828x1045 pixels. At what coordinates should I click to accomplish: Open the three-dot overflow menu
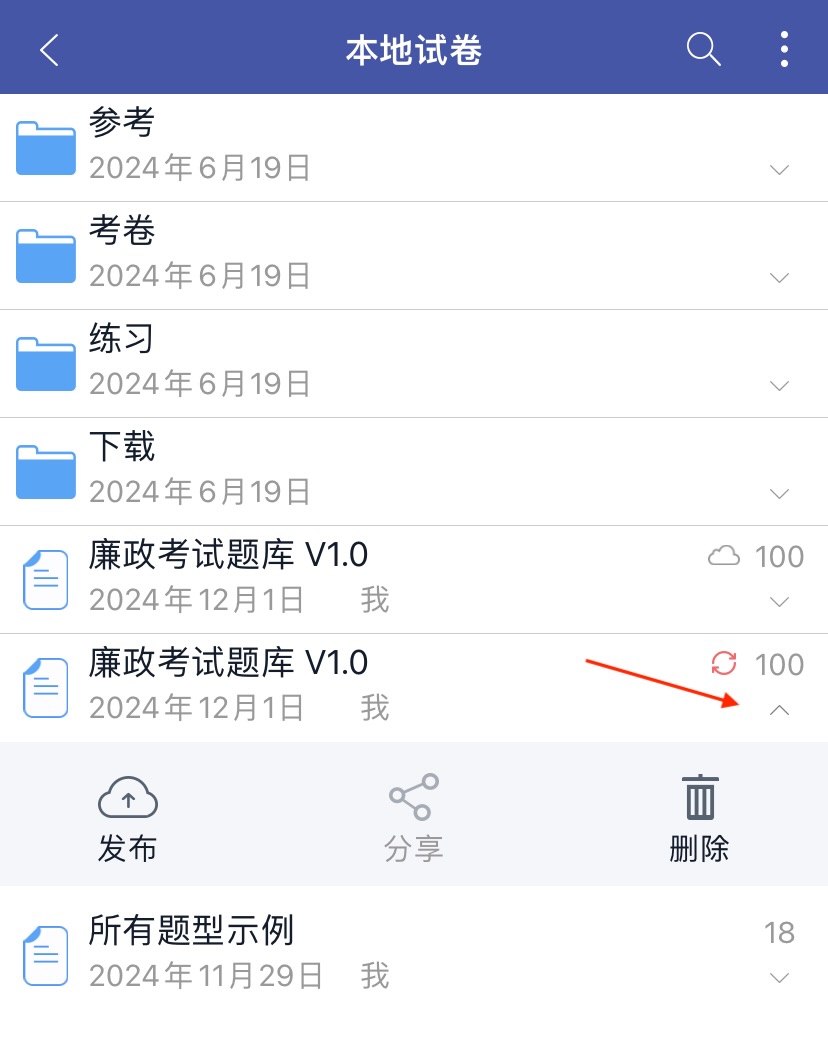[x=784, y=49]
